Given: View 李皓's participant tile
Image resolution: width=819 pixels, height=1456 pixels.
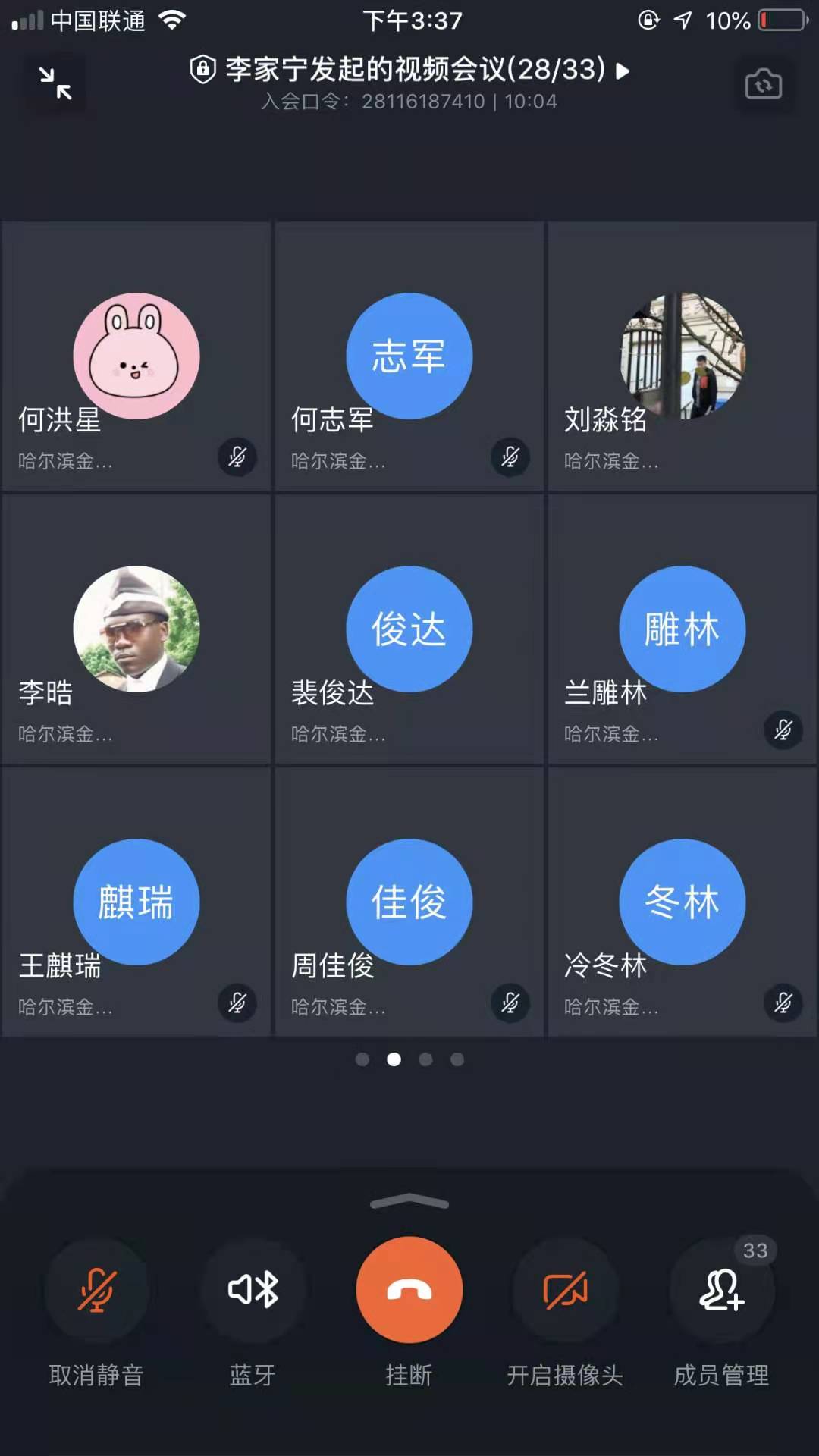Looking at the screenshot, I should point(136,629).
